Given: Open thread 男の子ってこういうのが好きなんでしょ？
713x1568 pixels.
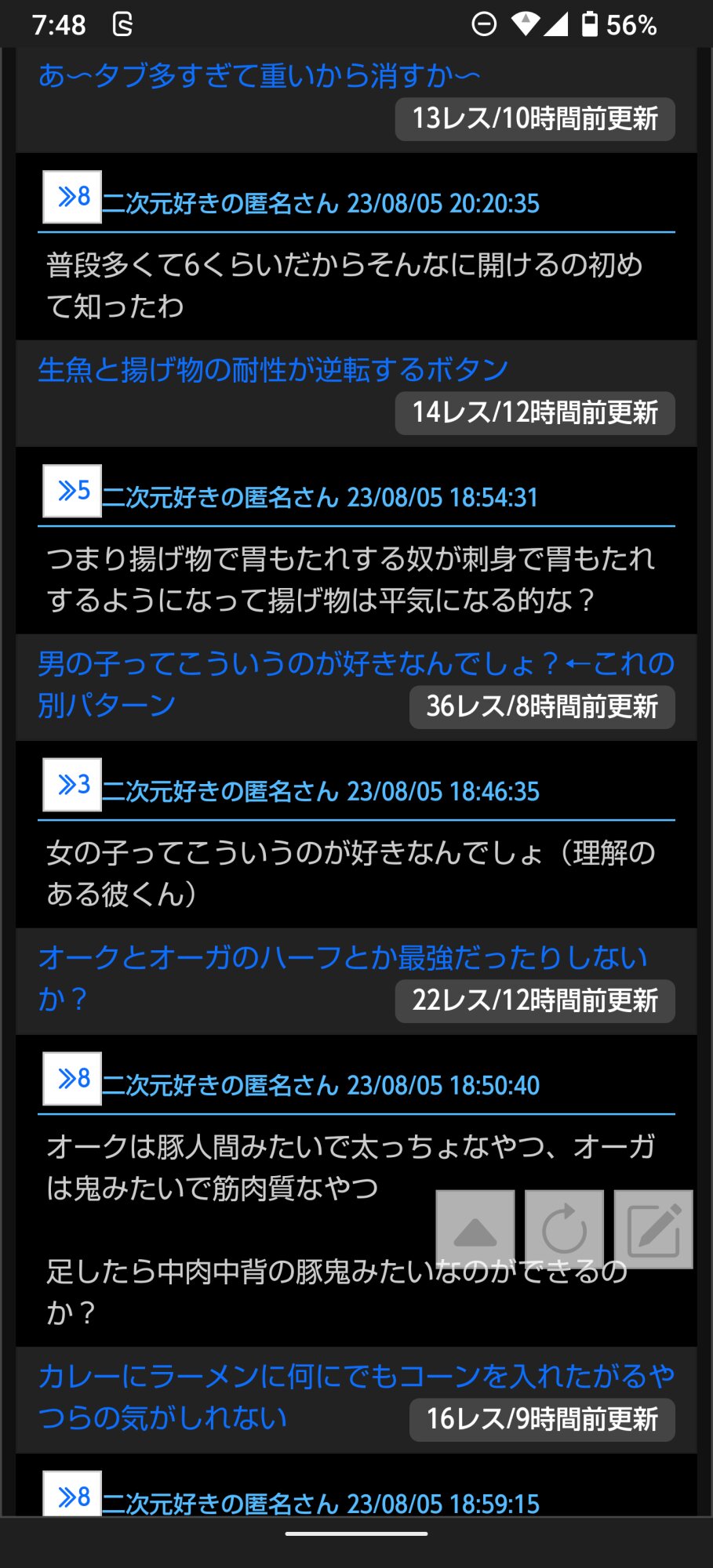Looking at the screenshot, I should point(355,664).
